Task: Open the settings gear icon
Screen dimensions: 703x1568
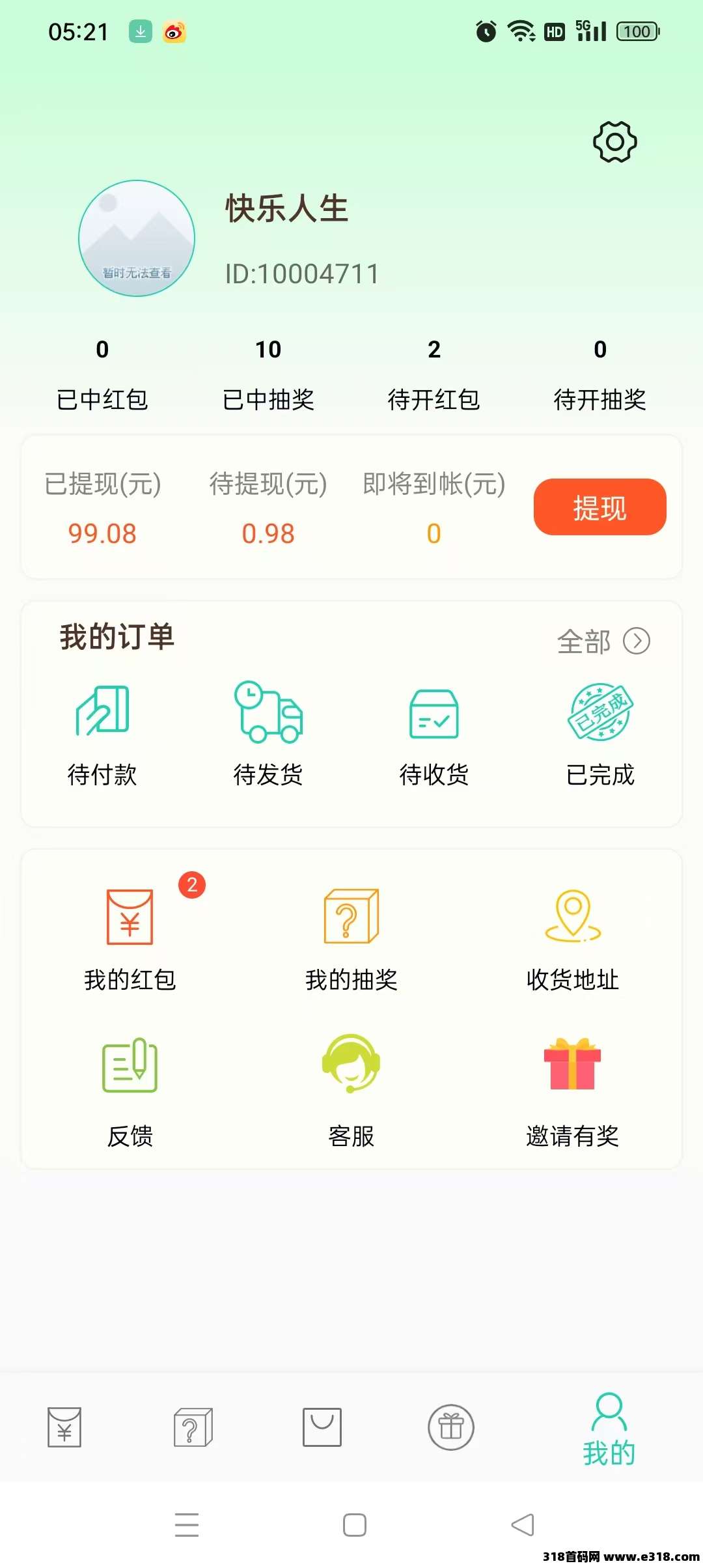Action: click(614, 142)
